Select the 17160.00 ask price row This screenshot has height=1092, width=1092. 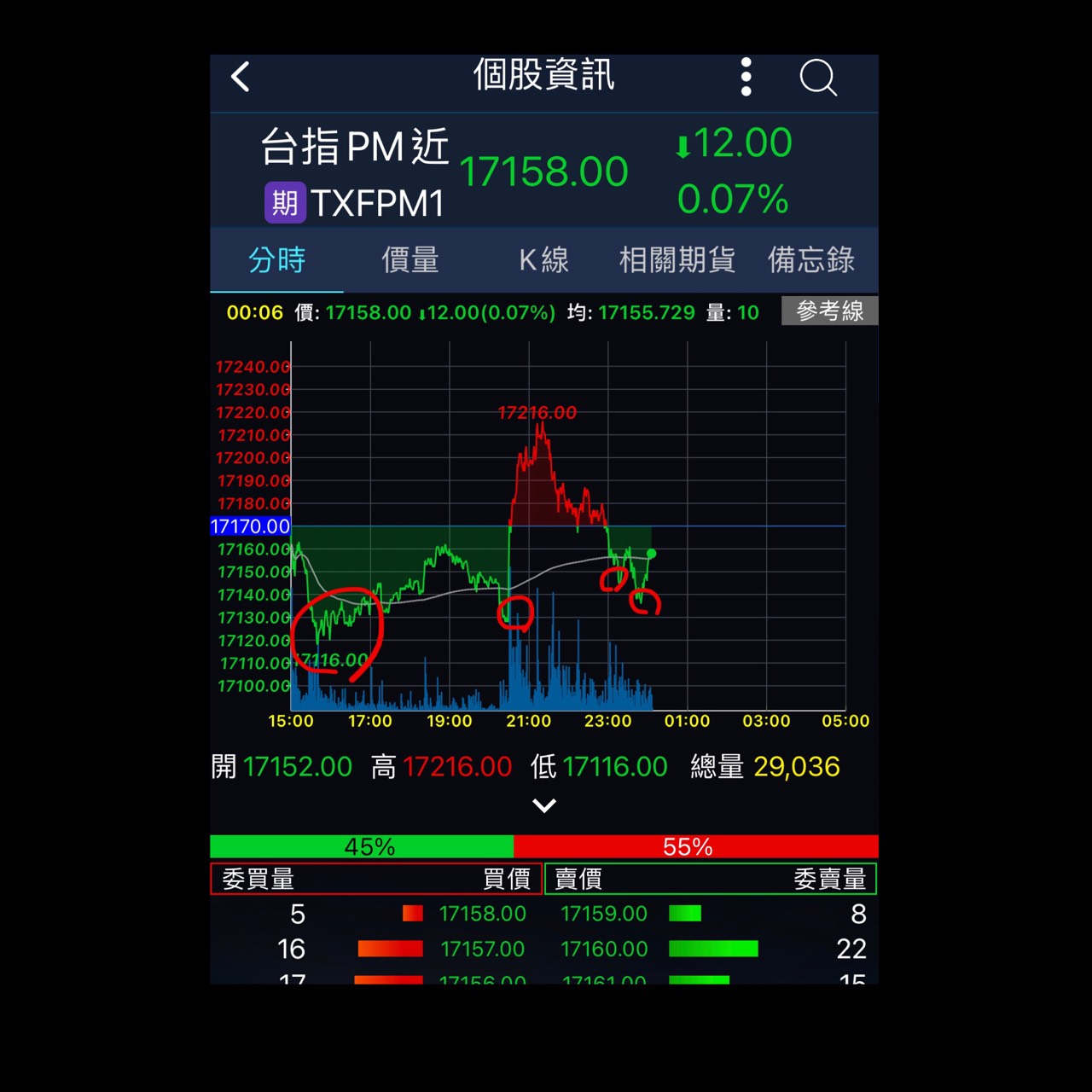click(604, 949)
